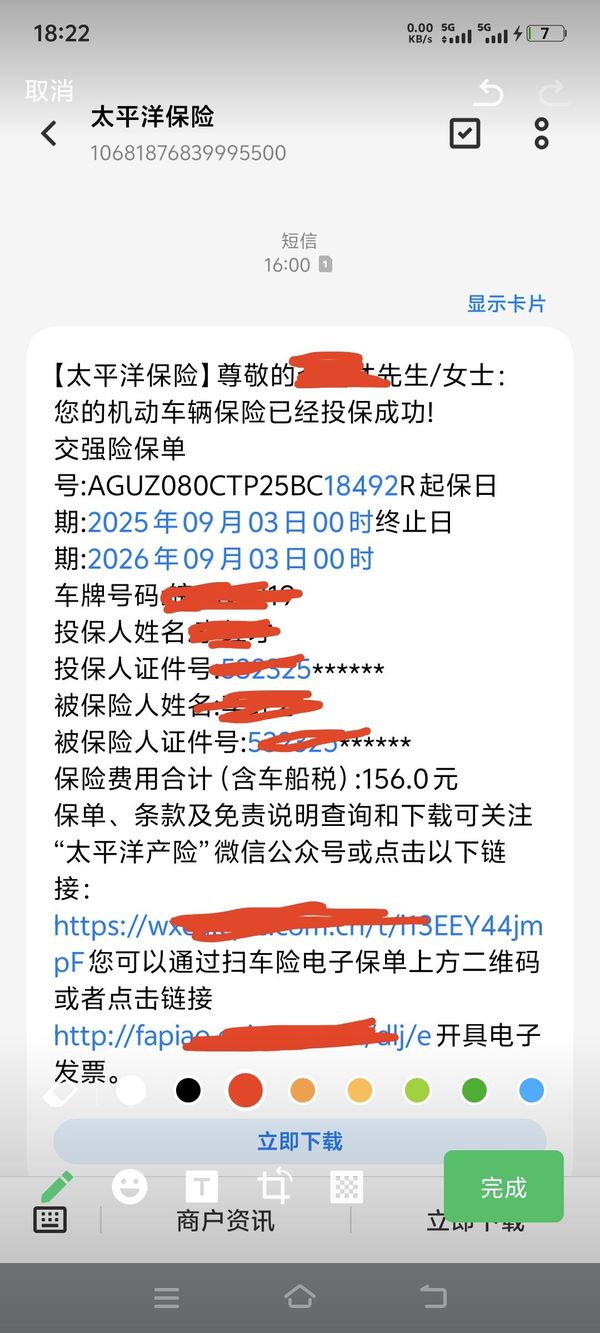The height and width of the screenshot is (1333, 600).
Task: Choose the dark green brush color
Action: [474, 1090]
